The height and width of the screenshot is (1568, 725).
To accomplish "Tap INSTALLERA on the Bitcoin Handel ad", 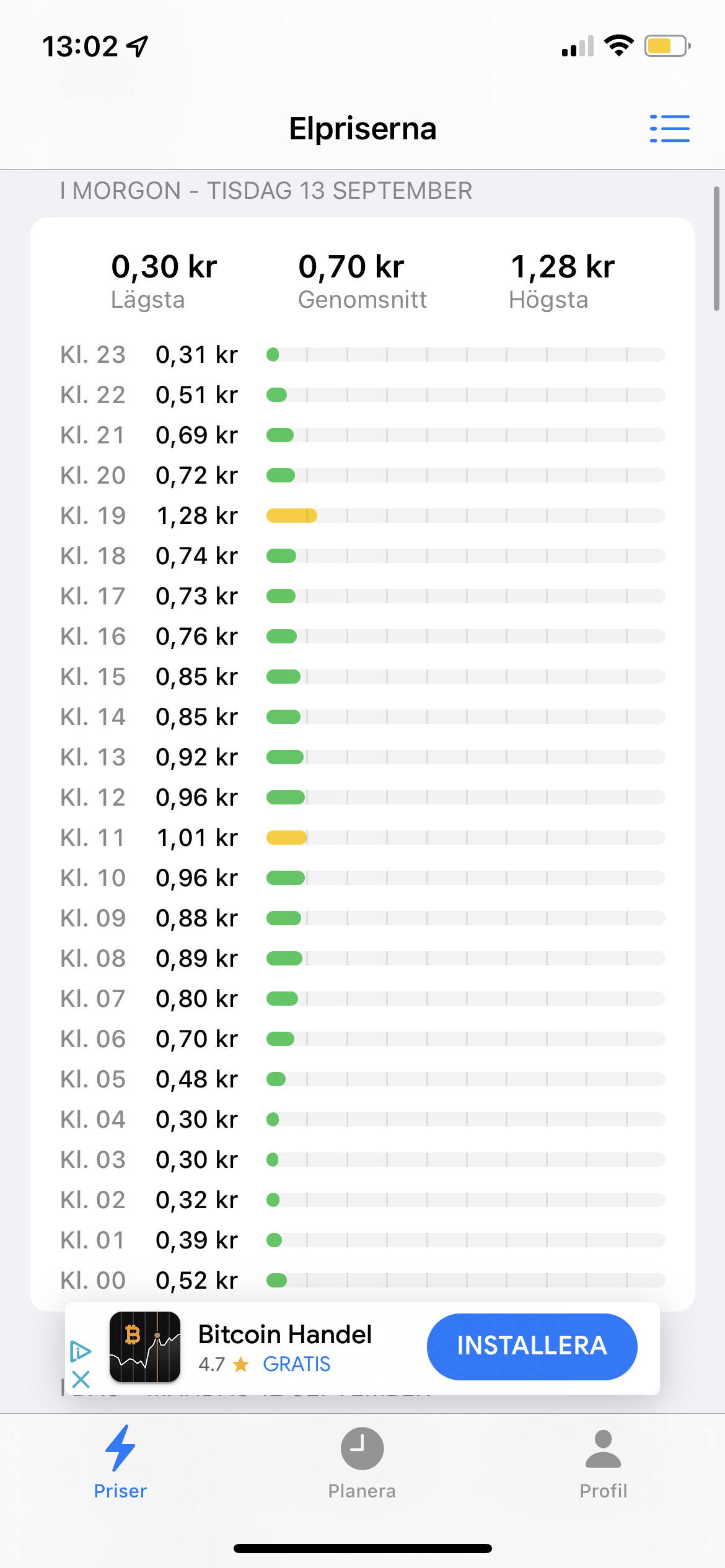I will click(532, 1346).
